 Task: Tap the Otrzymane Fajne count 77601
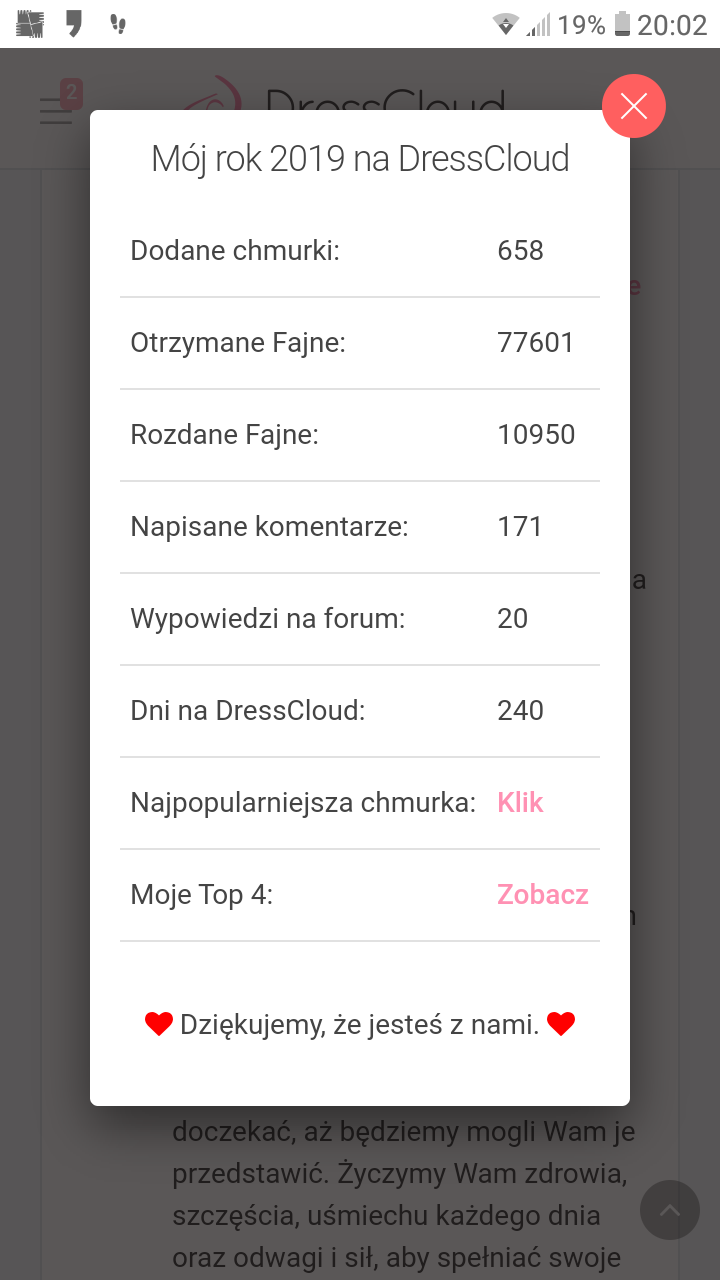536,343
